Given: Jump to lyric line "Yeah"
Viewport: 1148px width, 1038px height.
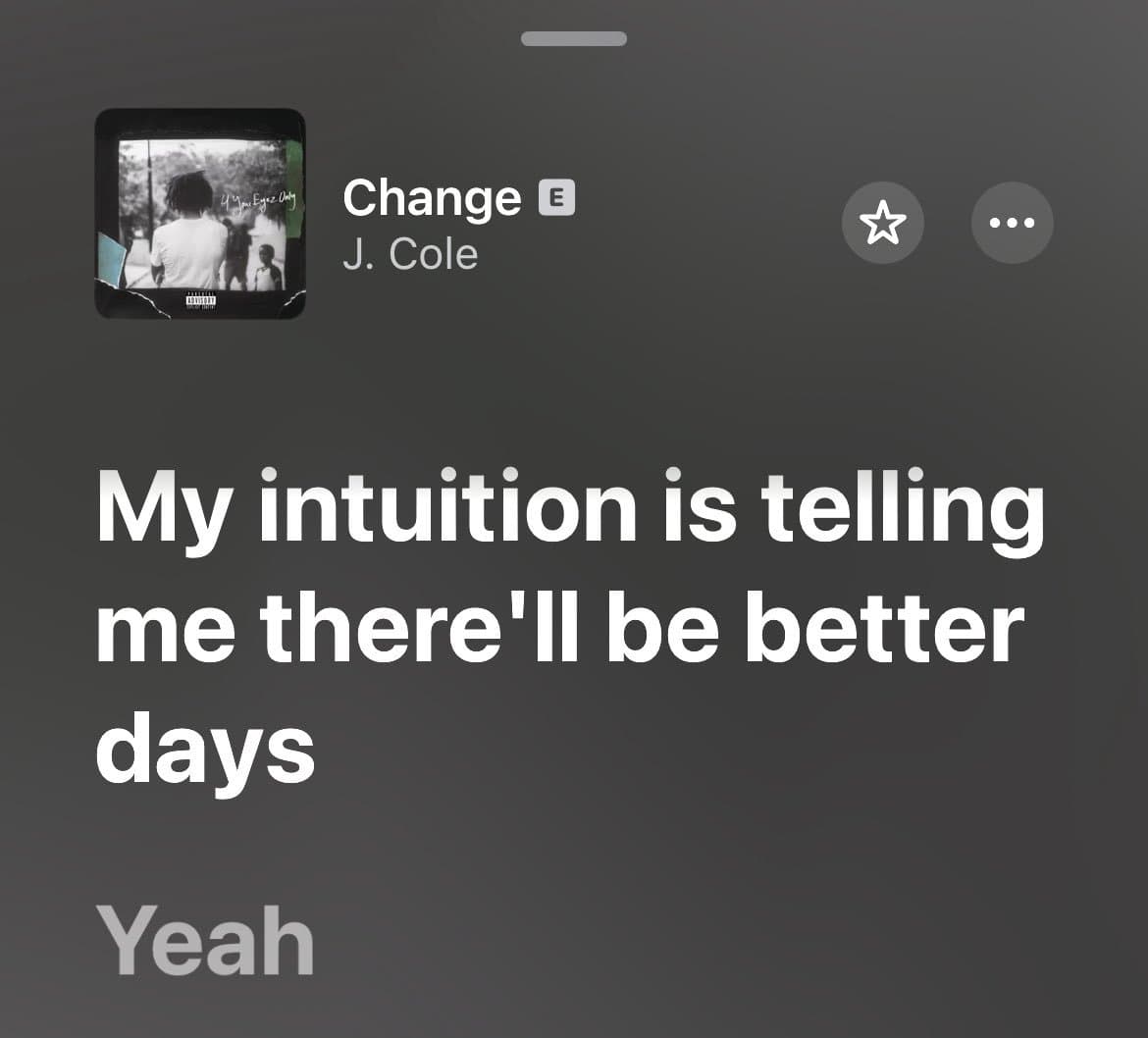Looking at the screenshot, I should (x=205, y=941).
